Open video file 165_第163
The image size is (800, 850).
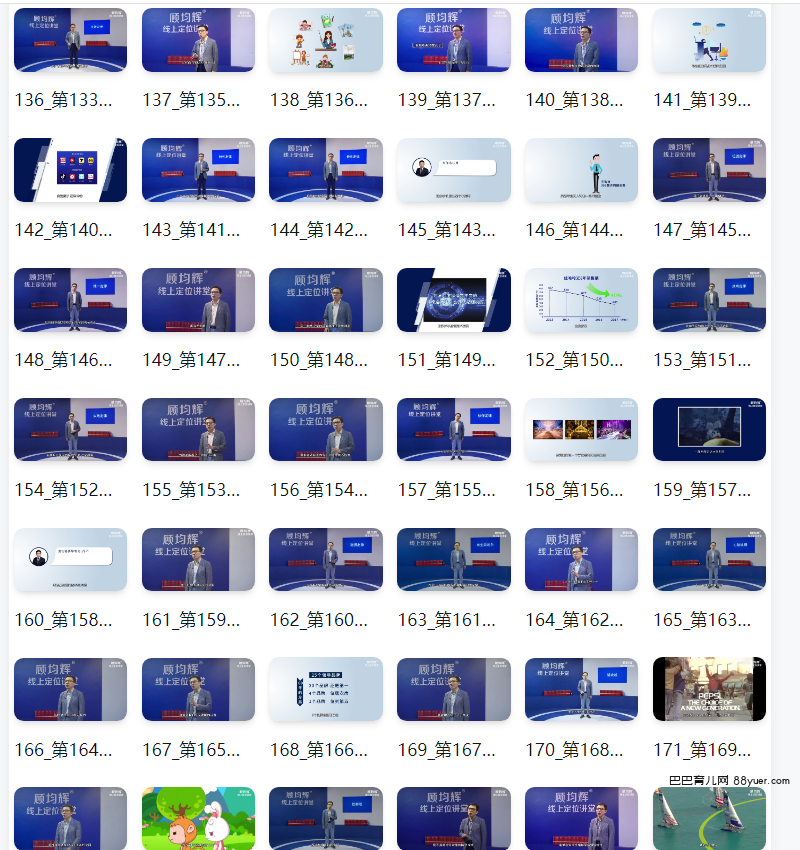click(709, 560)
